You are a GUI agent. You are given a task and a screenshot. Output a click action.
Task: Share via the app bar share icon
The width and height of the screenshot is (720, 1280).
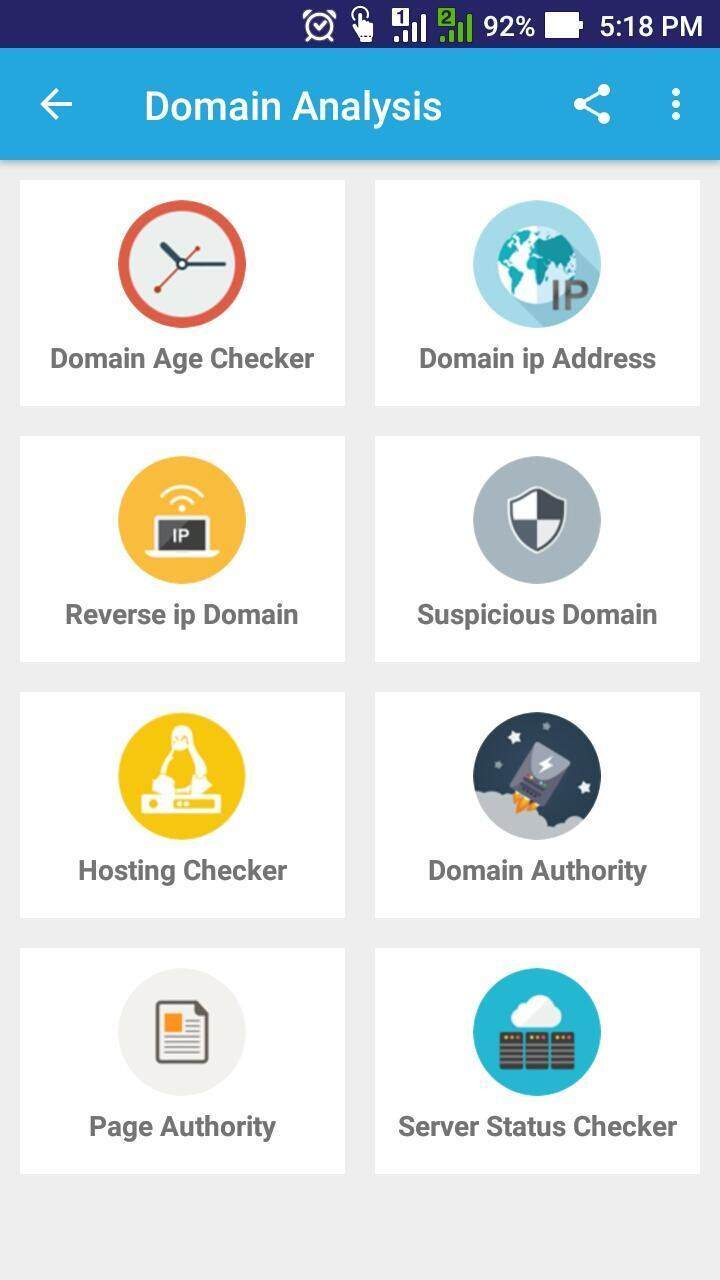[x=592, y=105]
